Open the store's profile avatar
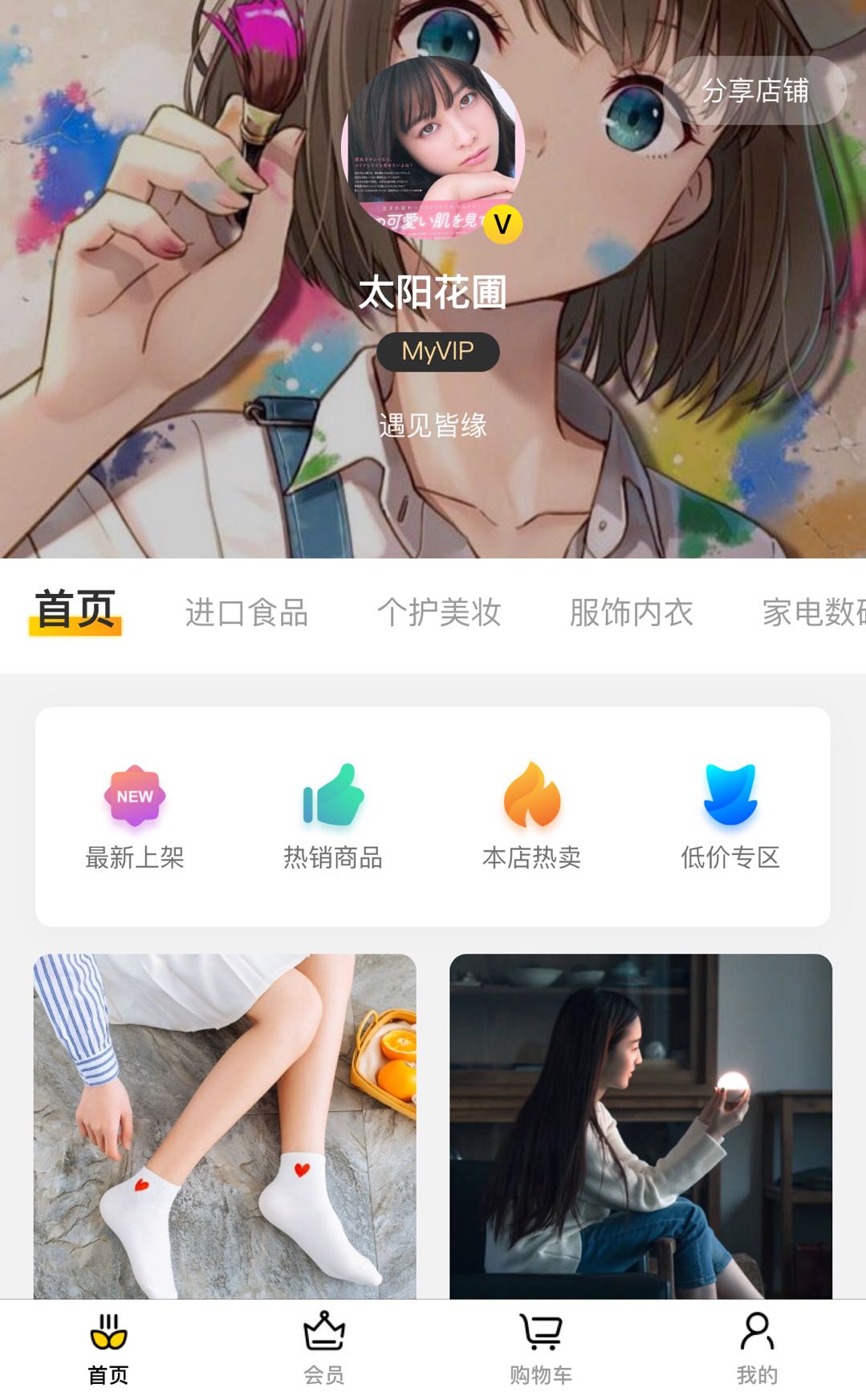This screenshot has height=1400, width=866. (x=433, y=148)
